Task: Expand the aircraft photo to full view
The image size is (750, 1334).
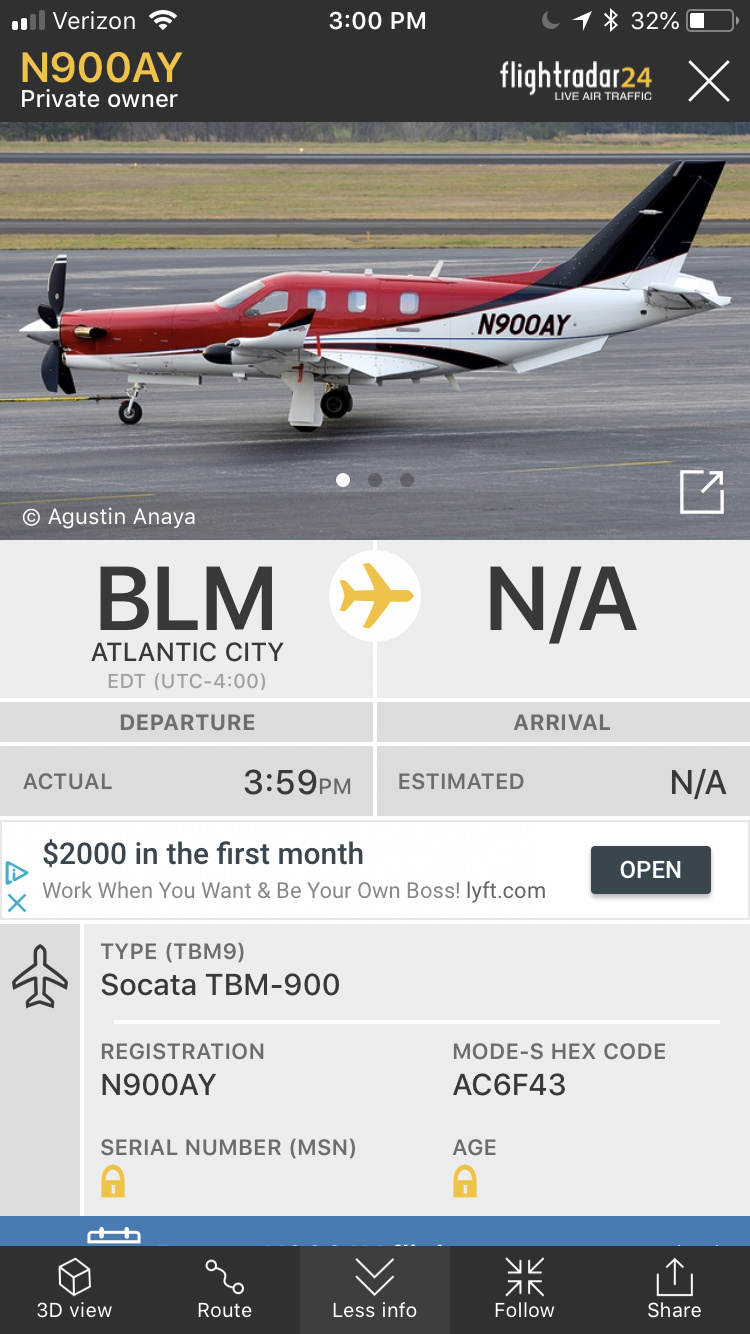Action: [701, 492]
